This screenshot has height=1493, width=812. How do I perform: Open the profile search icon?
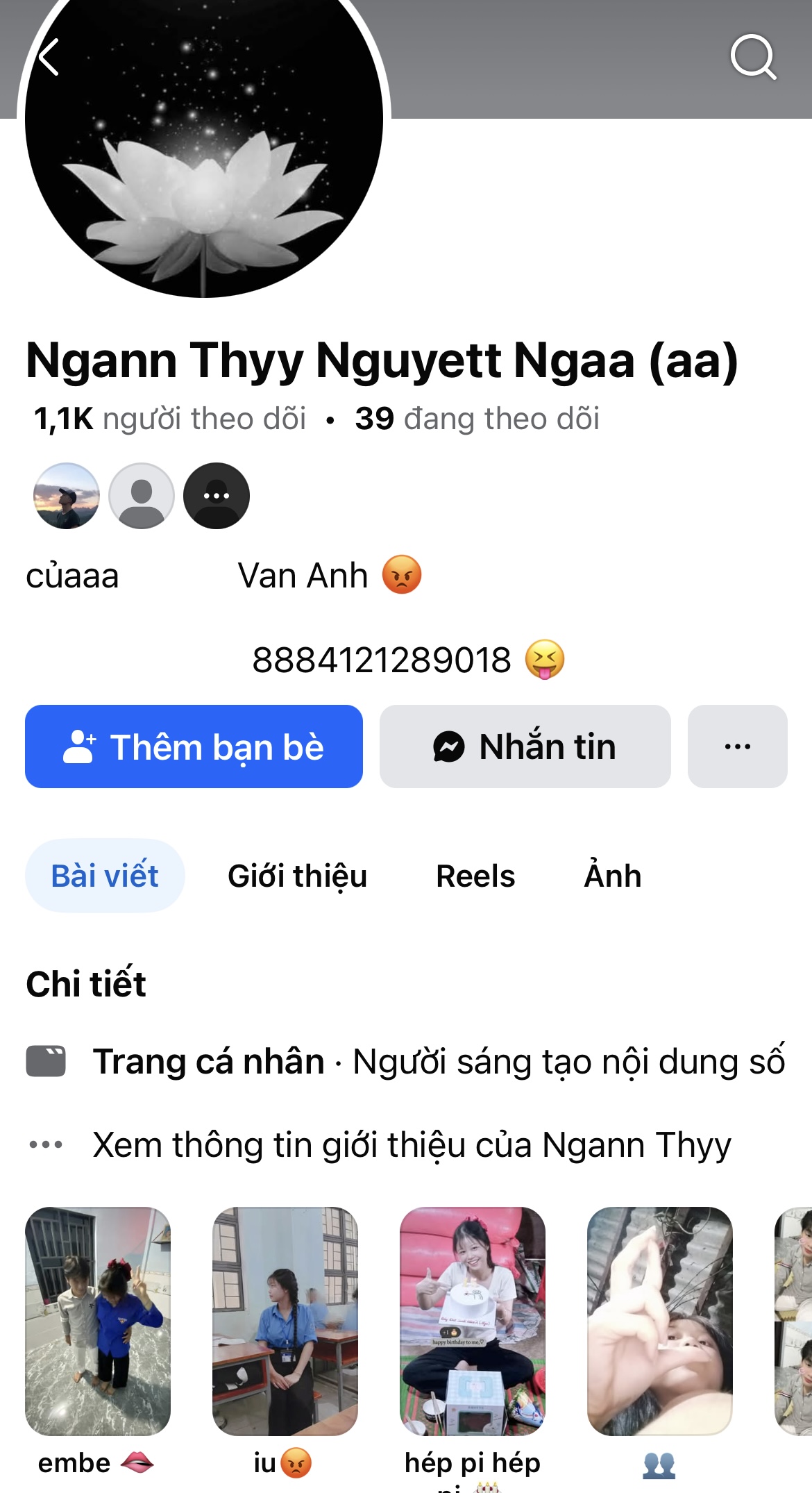(753, 56)
